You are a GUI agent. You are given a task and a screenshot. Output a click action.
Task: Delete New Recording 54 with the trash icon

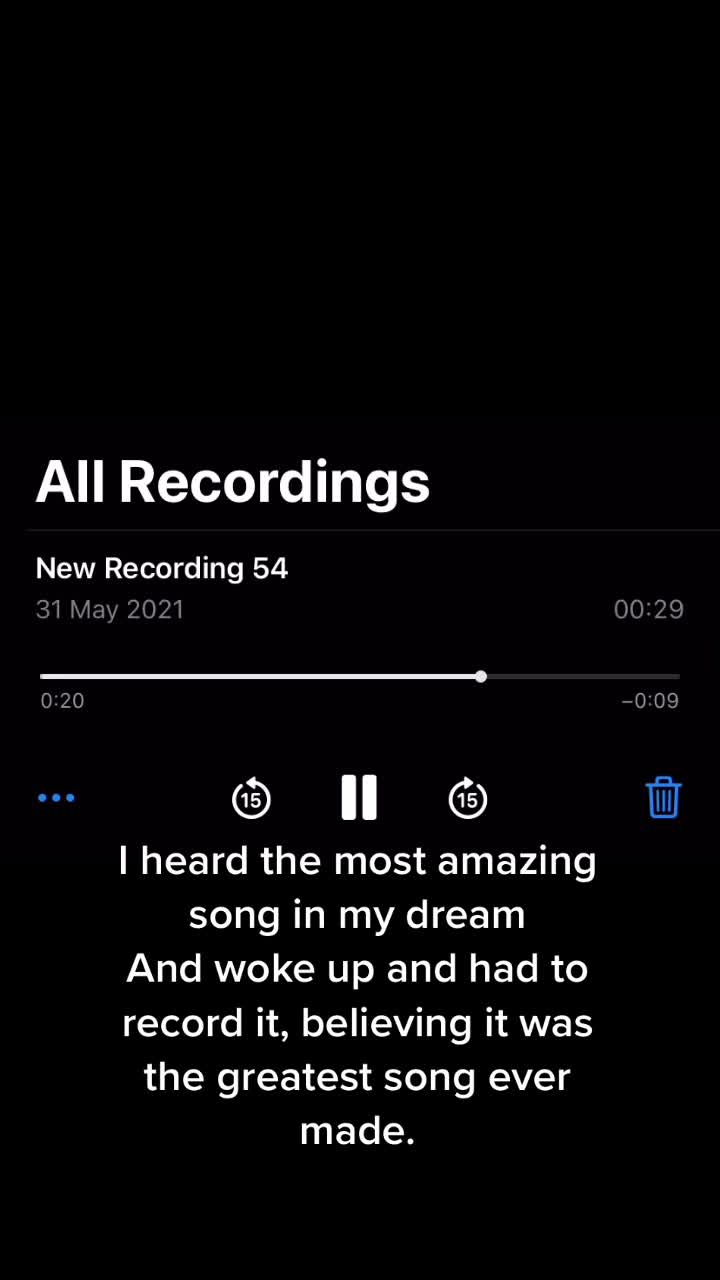click(x=663, y=798)
